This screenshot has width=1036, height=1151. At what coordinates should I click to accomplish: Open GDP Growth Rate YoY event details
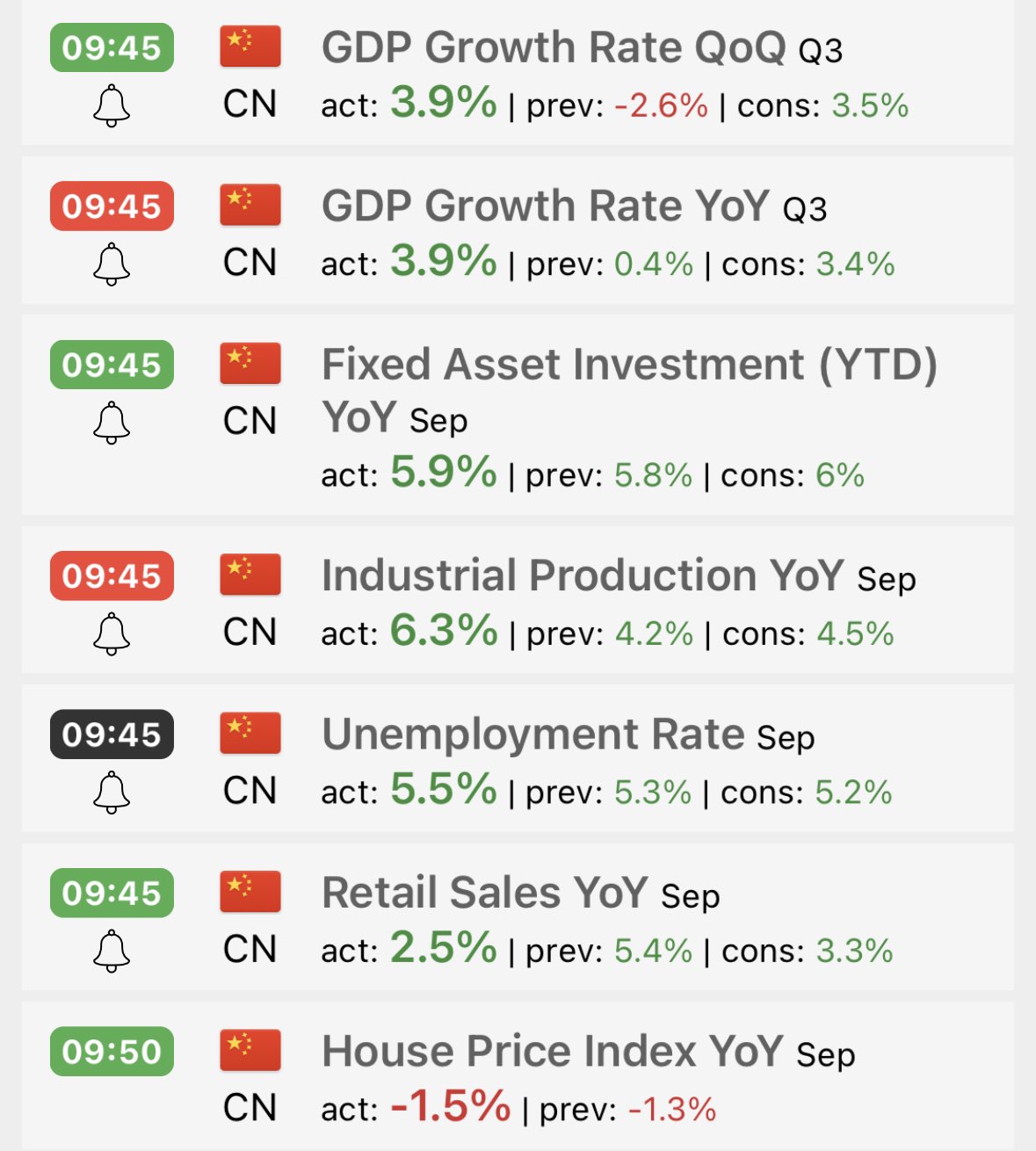[x=545, y=207]
